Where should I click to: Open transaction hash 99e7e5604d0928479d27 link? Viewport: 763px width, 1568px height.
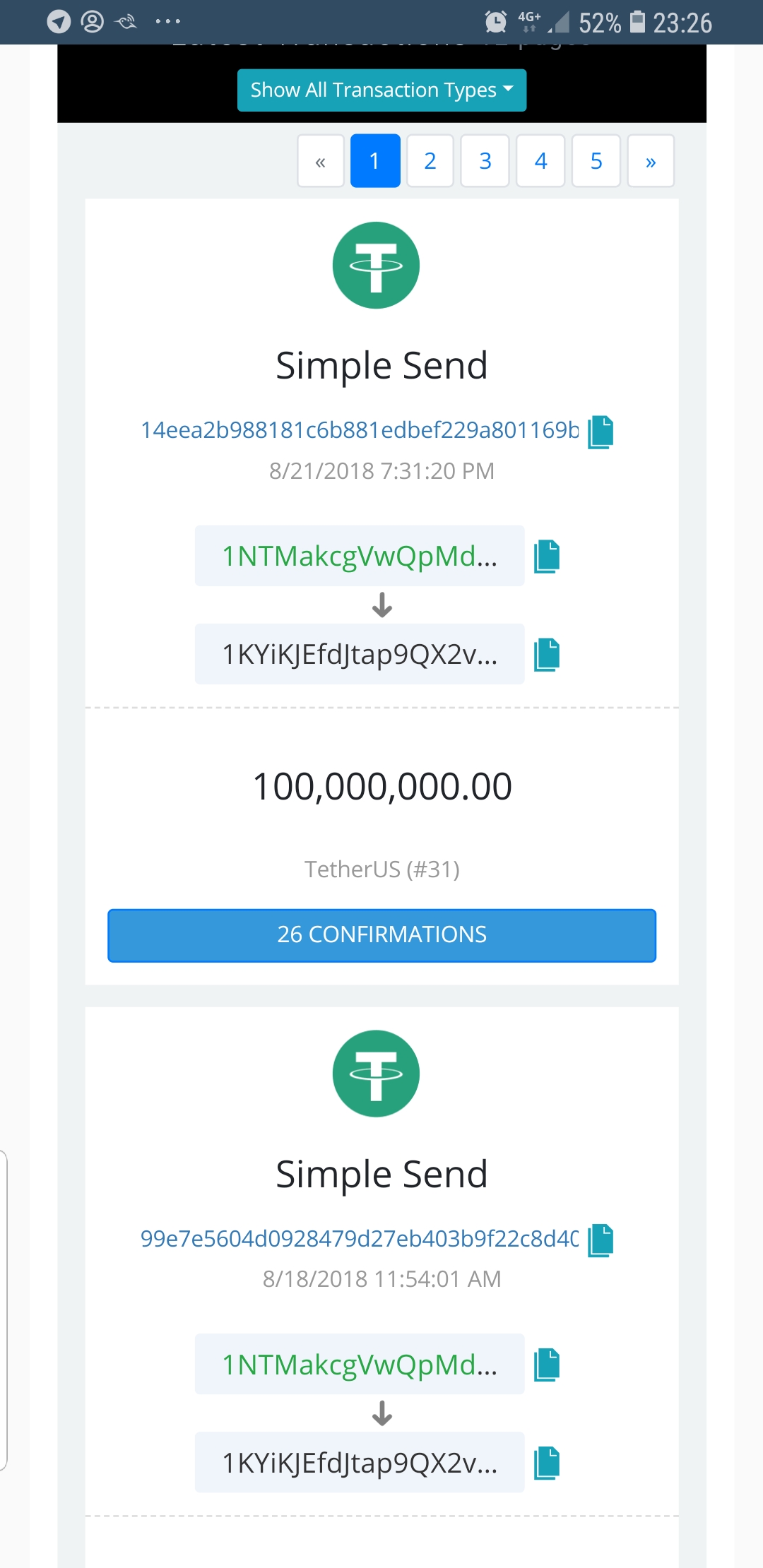tap(360, 1238)
